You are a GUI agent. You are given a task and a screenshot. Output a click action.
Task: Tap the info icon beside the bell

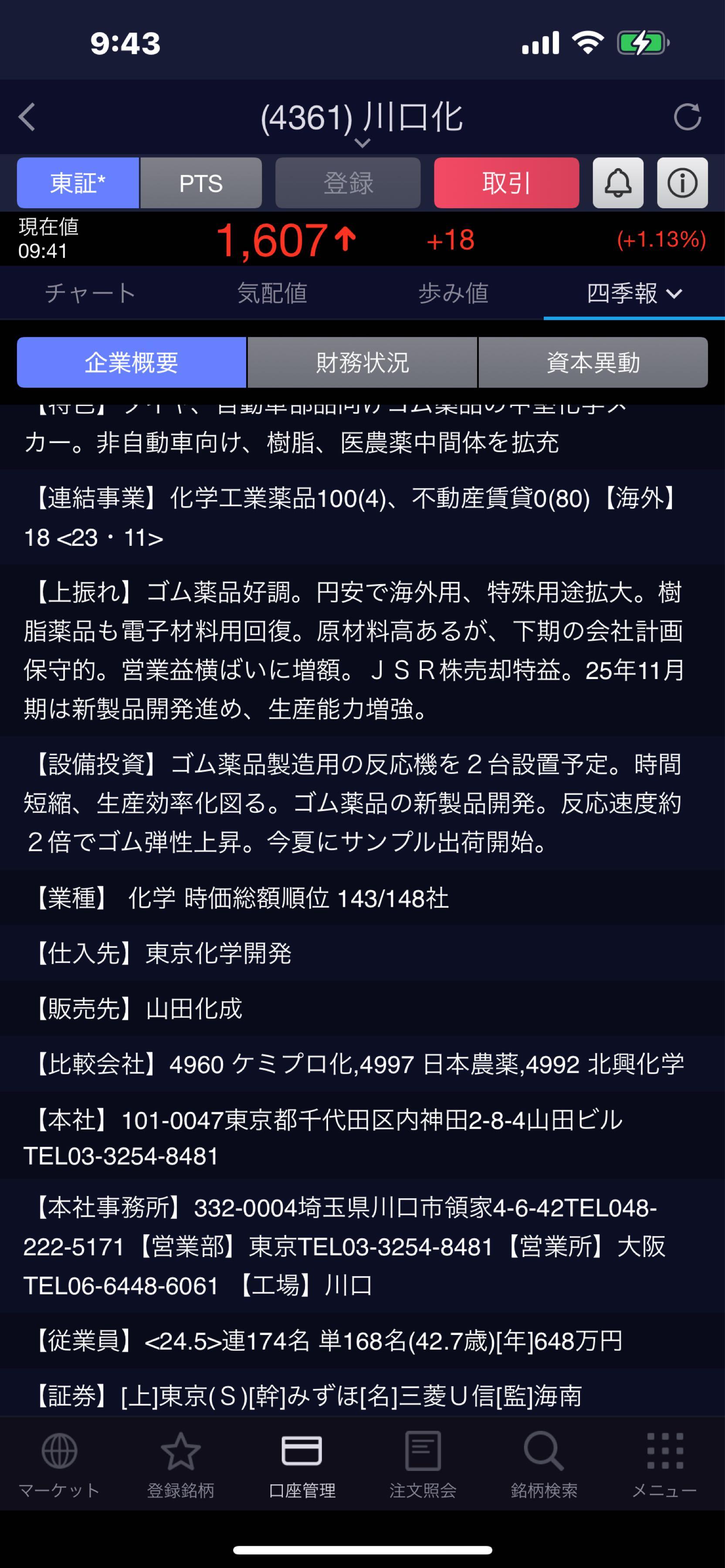point(682,182)
